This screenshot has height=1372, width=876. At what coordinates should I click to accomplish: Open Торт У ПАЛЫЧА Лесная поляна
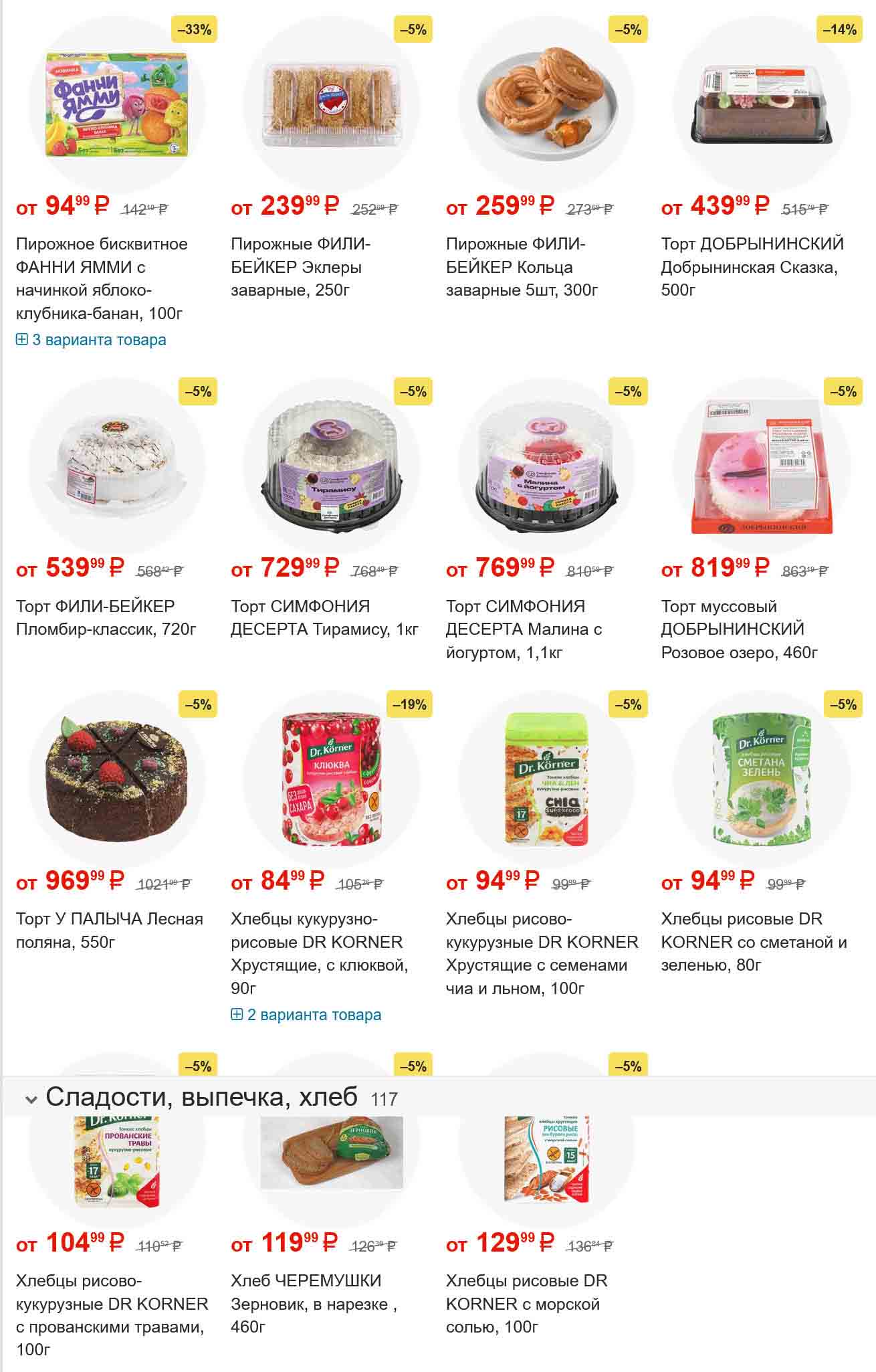[x=109, y=930]
